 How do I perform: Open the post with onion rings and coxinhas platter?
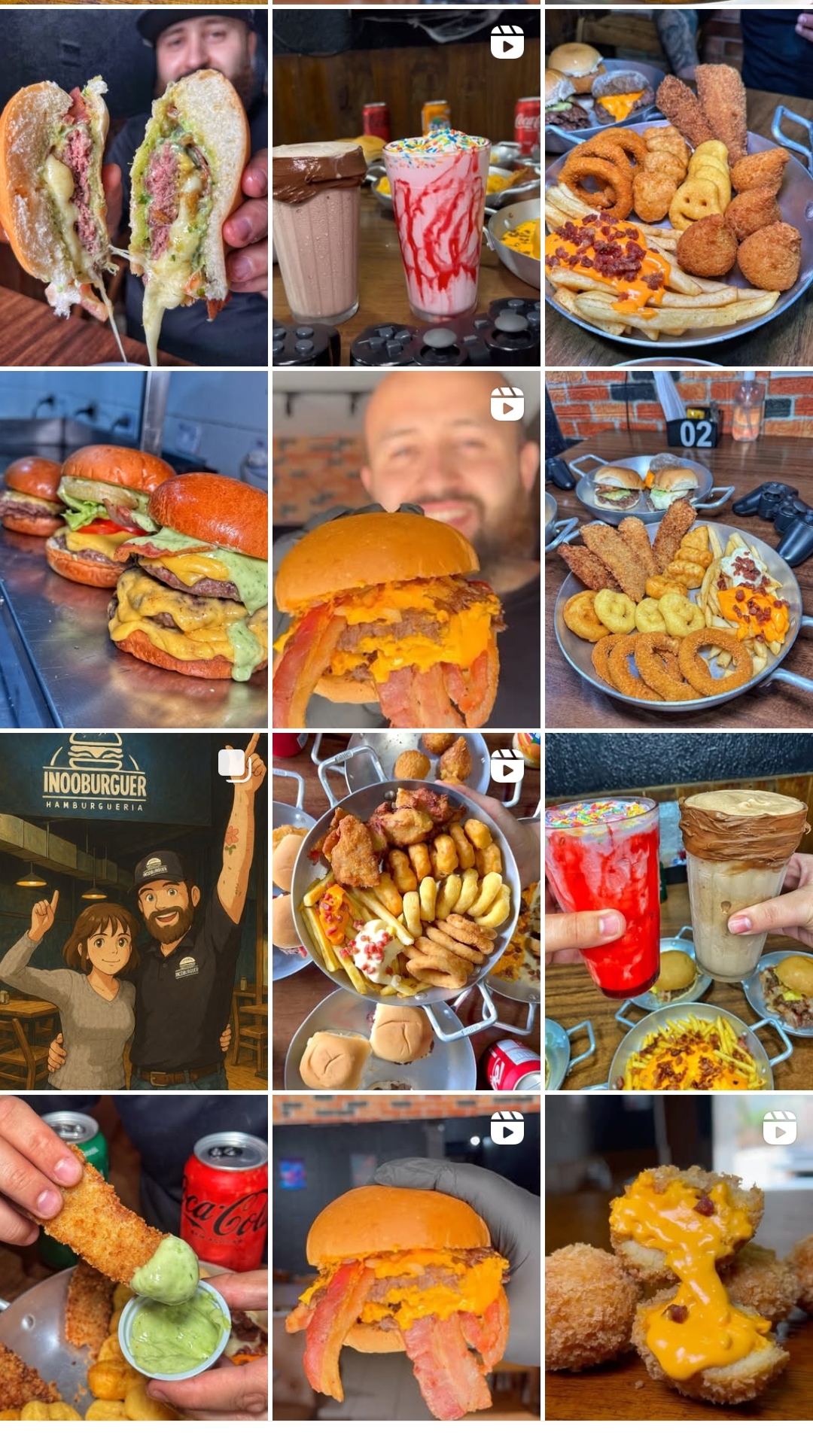[678, 187]
